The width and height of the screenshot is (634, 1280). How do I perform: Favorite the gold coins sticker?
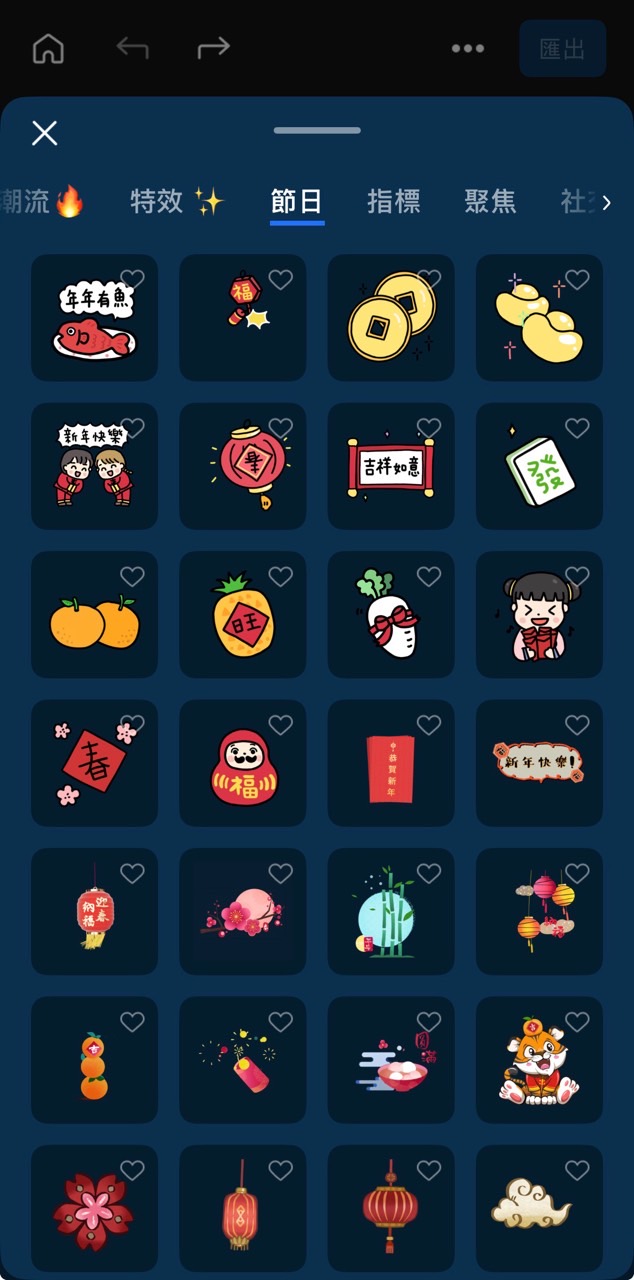tap(429, 279)
